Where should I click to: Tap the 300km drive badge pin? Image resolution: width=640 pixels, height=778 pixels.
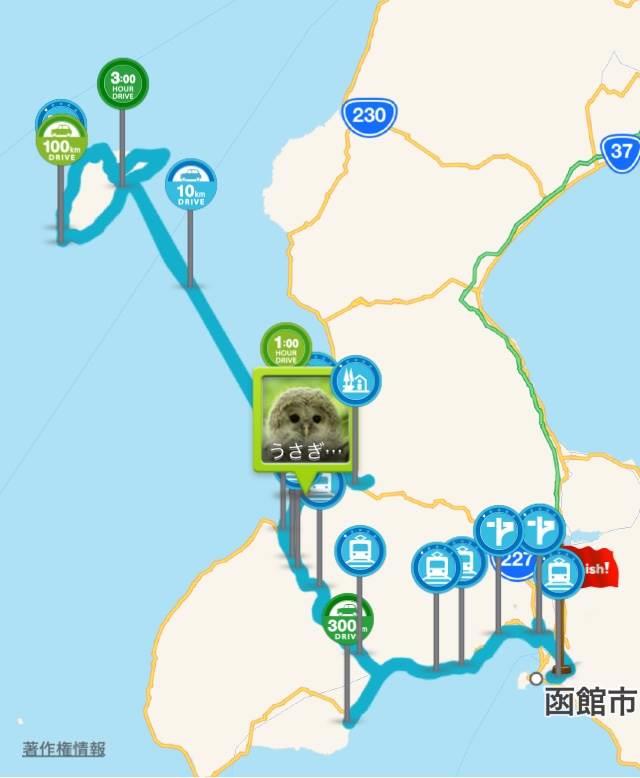click(x=347, y=621)
